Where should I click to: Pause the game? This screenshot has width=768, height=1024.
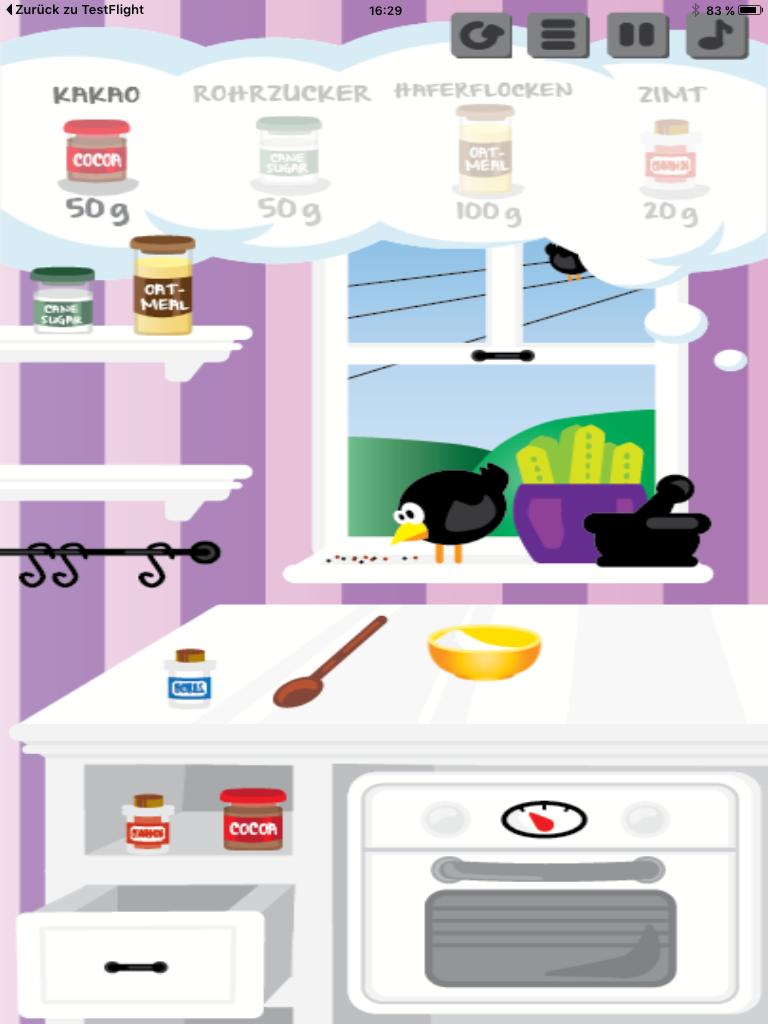click(637, 36)
